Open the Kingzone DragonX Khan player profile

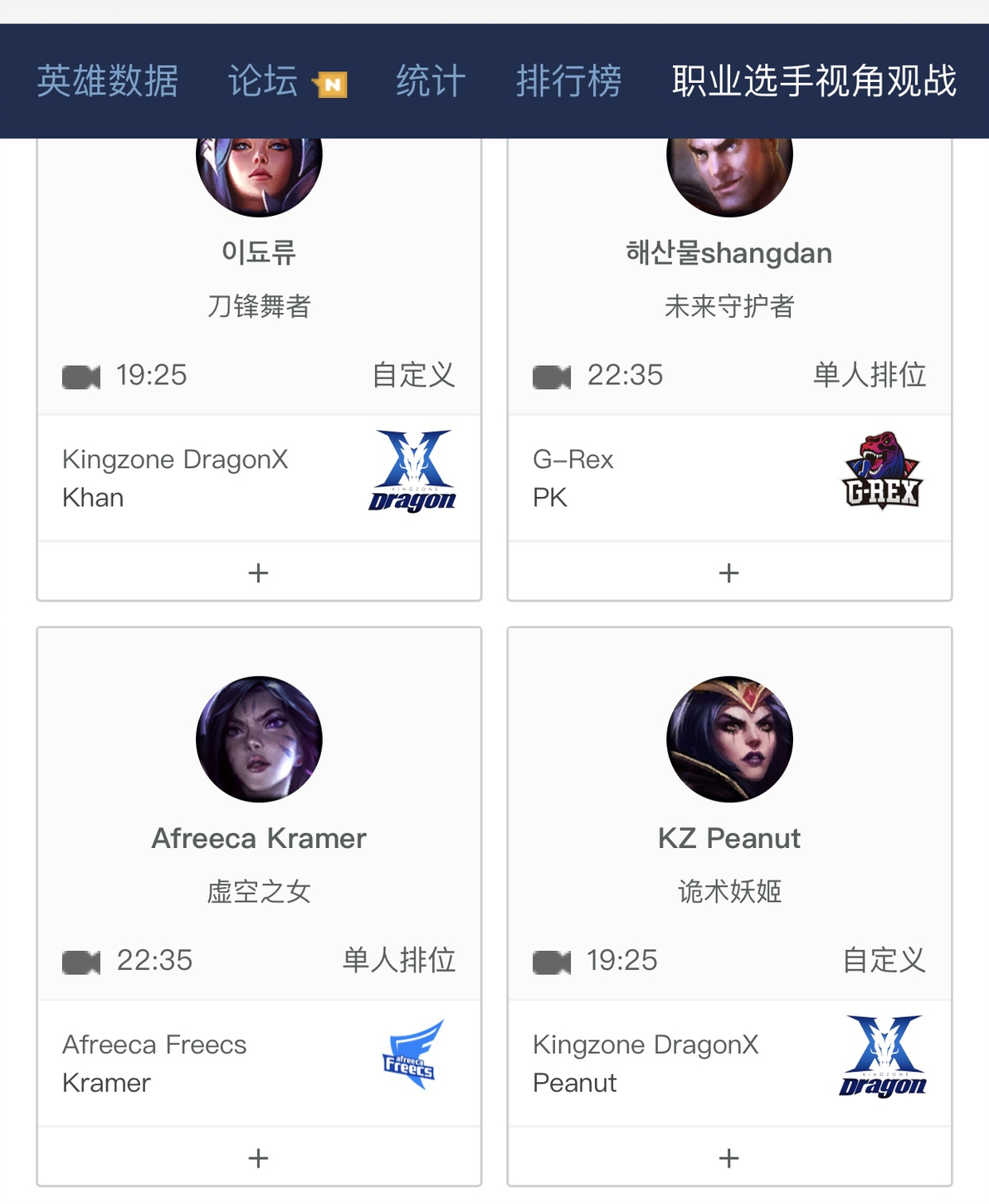click(x=259, y=479)
